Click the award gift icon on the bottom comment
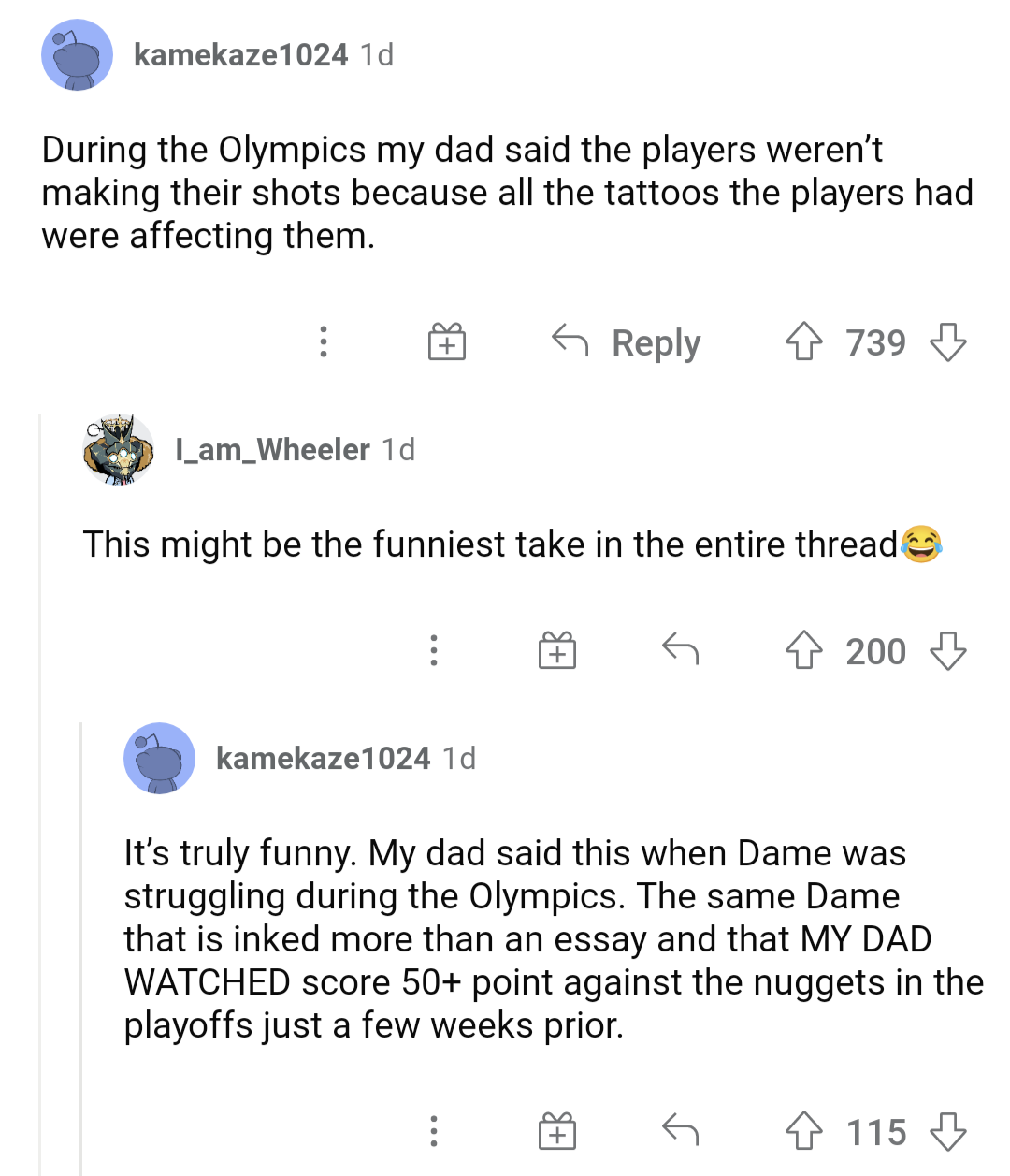Image resolution: width=1010 pixels, height=1176 pixels. coord(558,1131)
